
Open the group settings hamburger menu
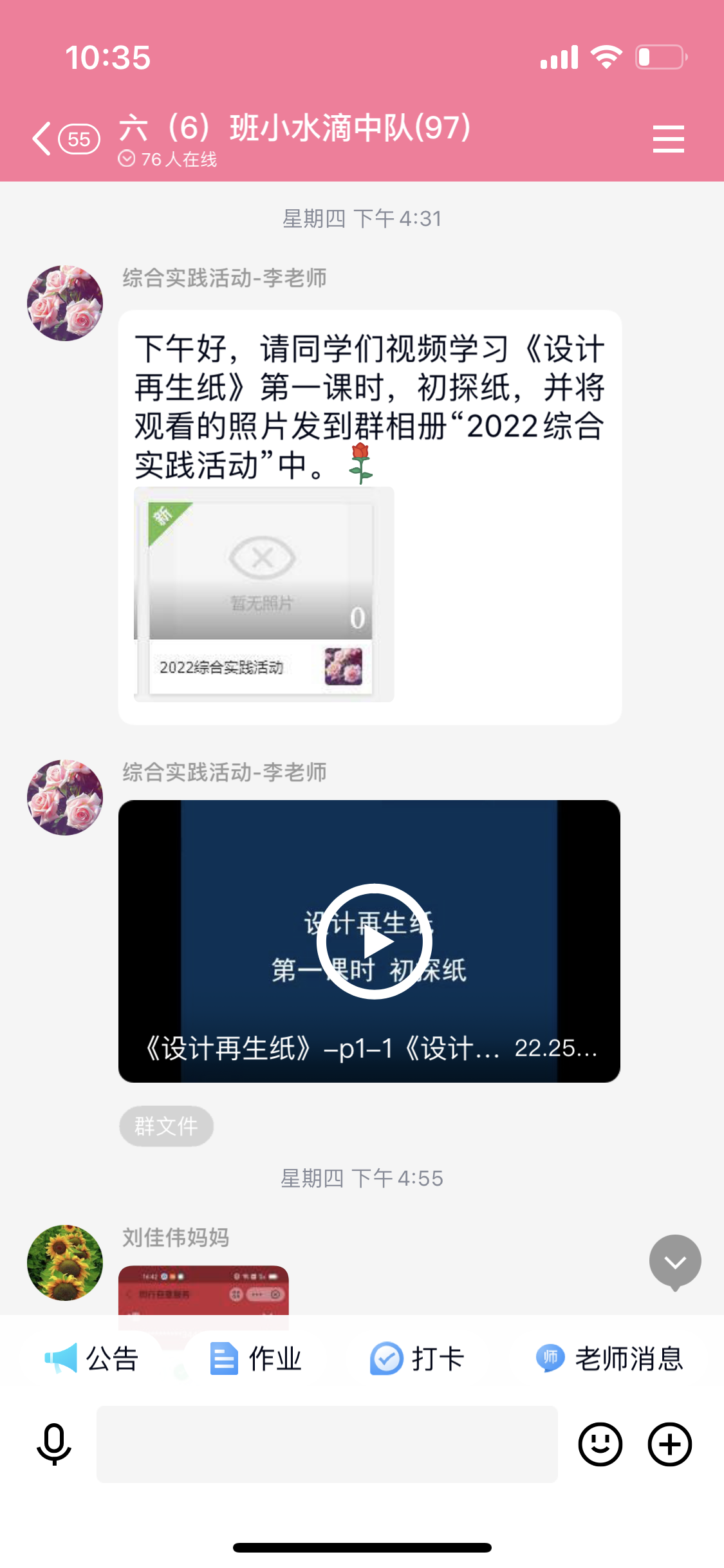click(x=668, y=139)
